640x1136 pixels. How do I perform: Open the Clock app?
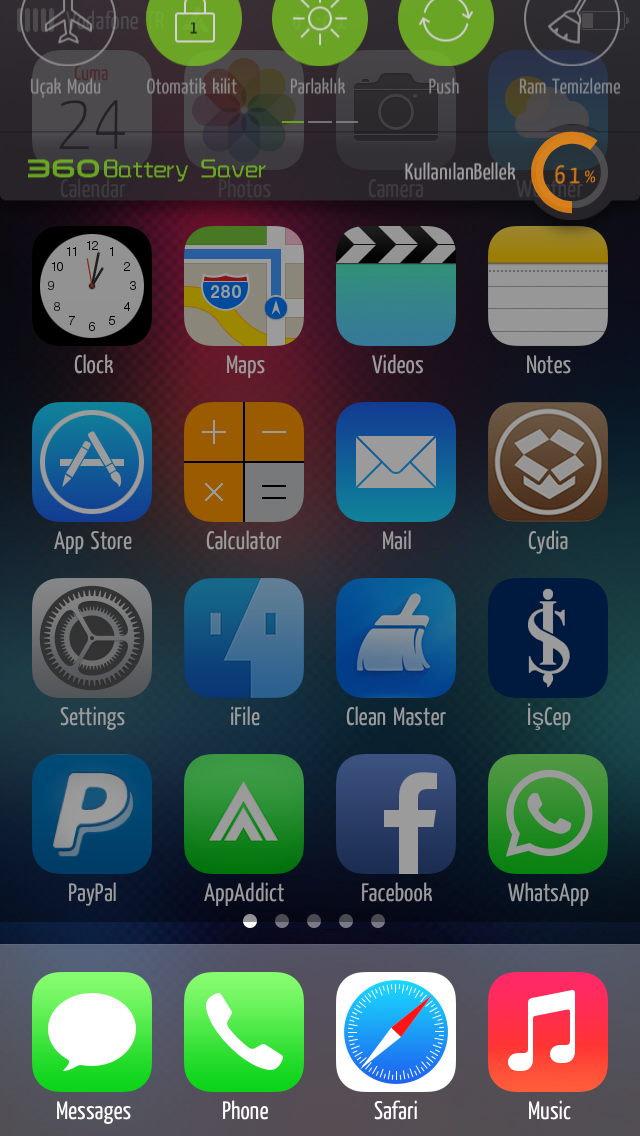click(x=92, y=285)
